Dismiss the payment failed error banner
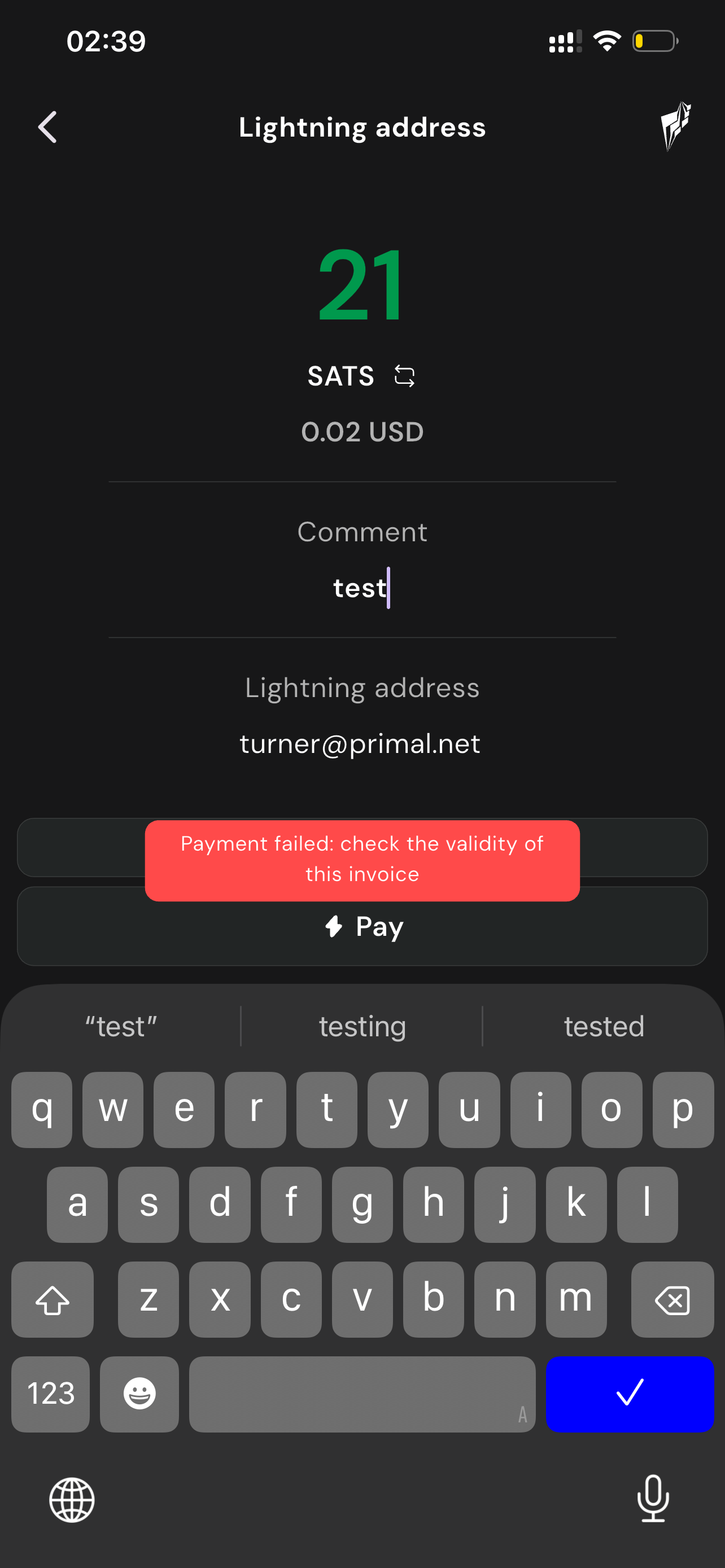Image resolution: width=725 pixels, height=1568 pixels. click(x=362, y=859)
